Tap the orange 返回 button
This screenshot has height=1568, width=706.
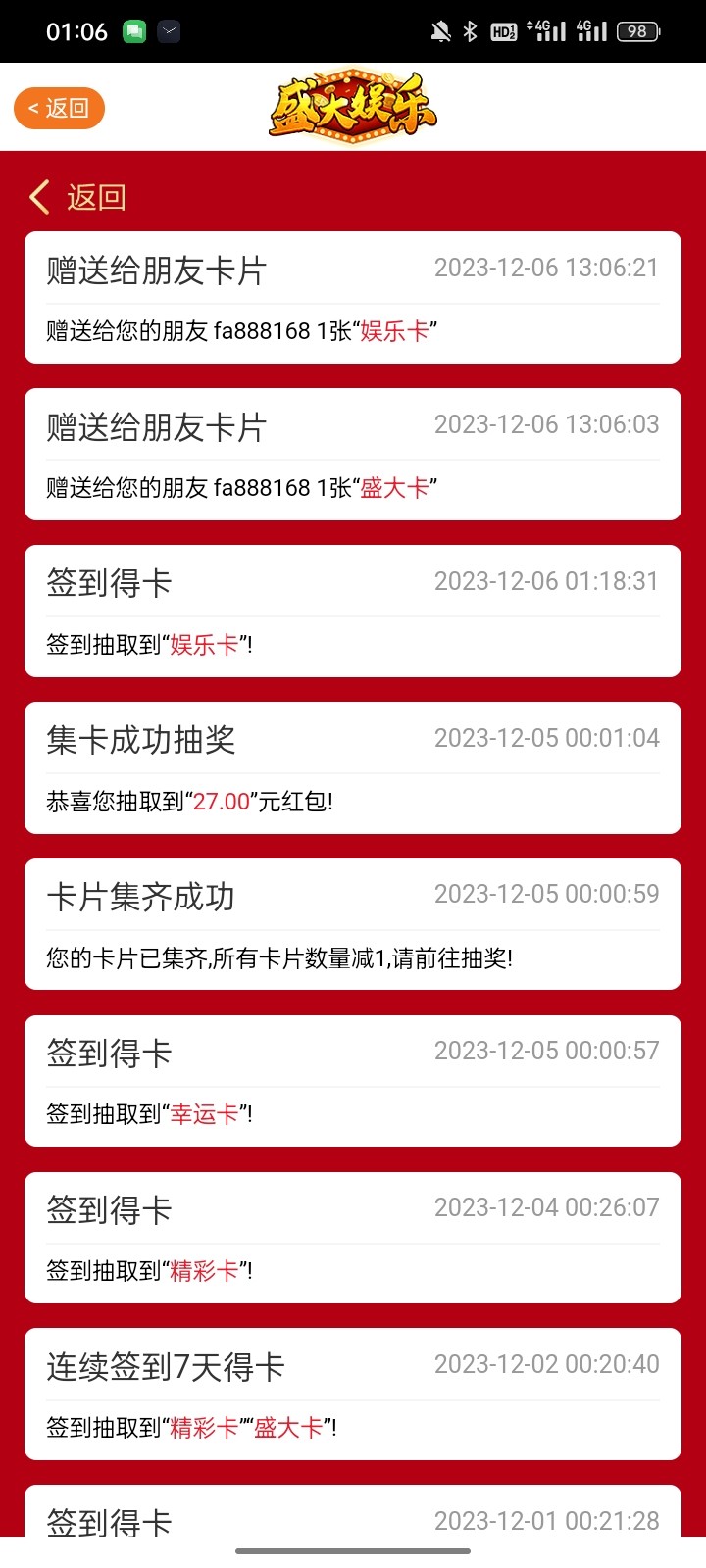point(58,108)
